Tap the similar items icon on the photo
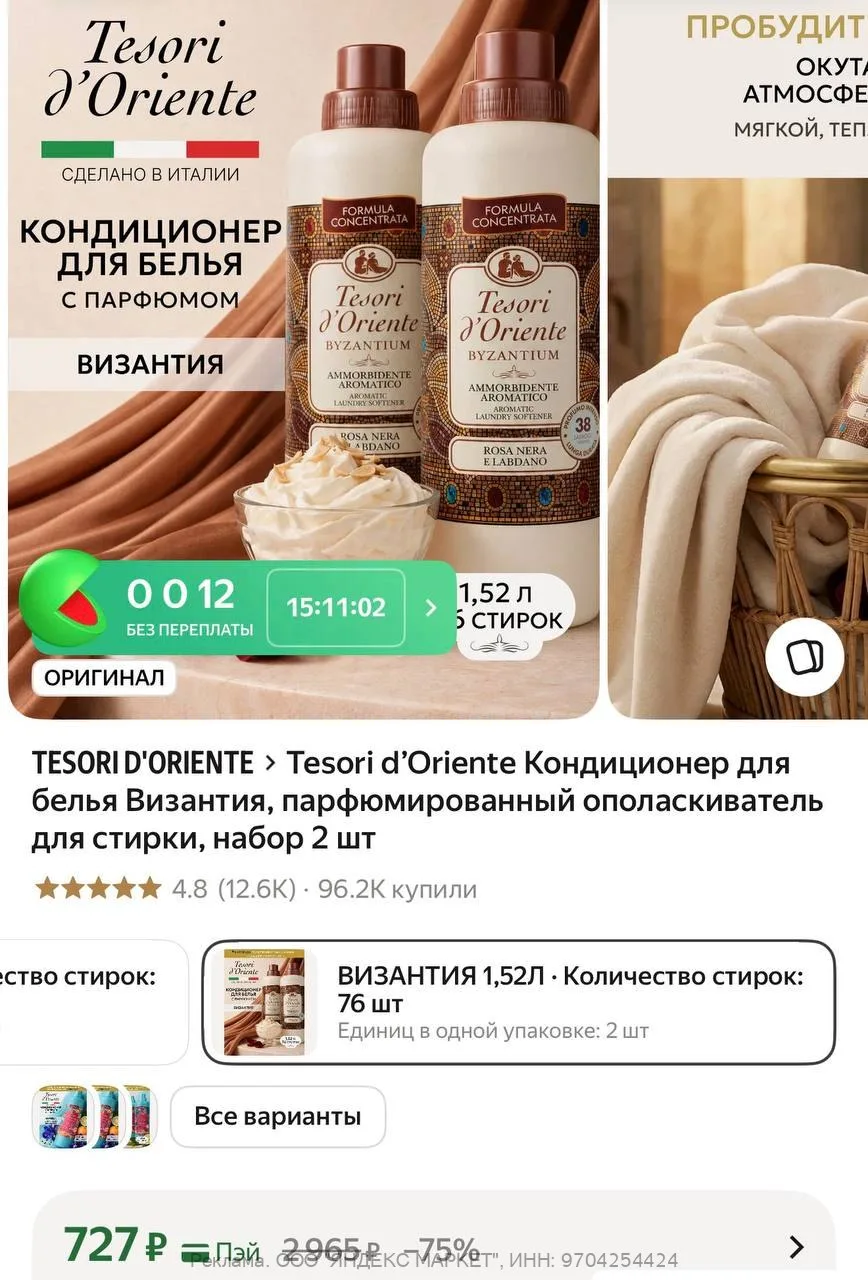This screenshot has width=868, height=1280. [x=804, y=657]
